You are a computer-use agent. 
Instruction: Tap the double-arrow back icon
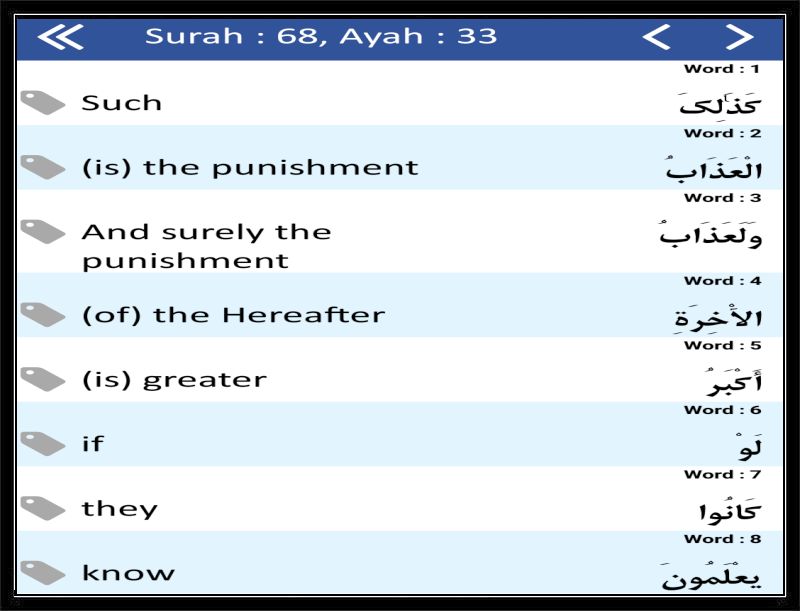pos(60,38)
